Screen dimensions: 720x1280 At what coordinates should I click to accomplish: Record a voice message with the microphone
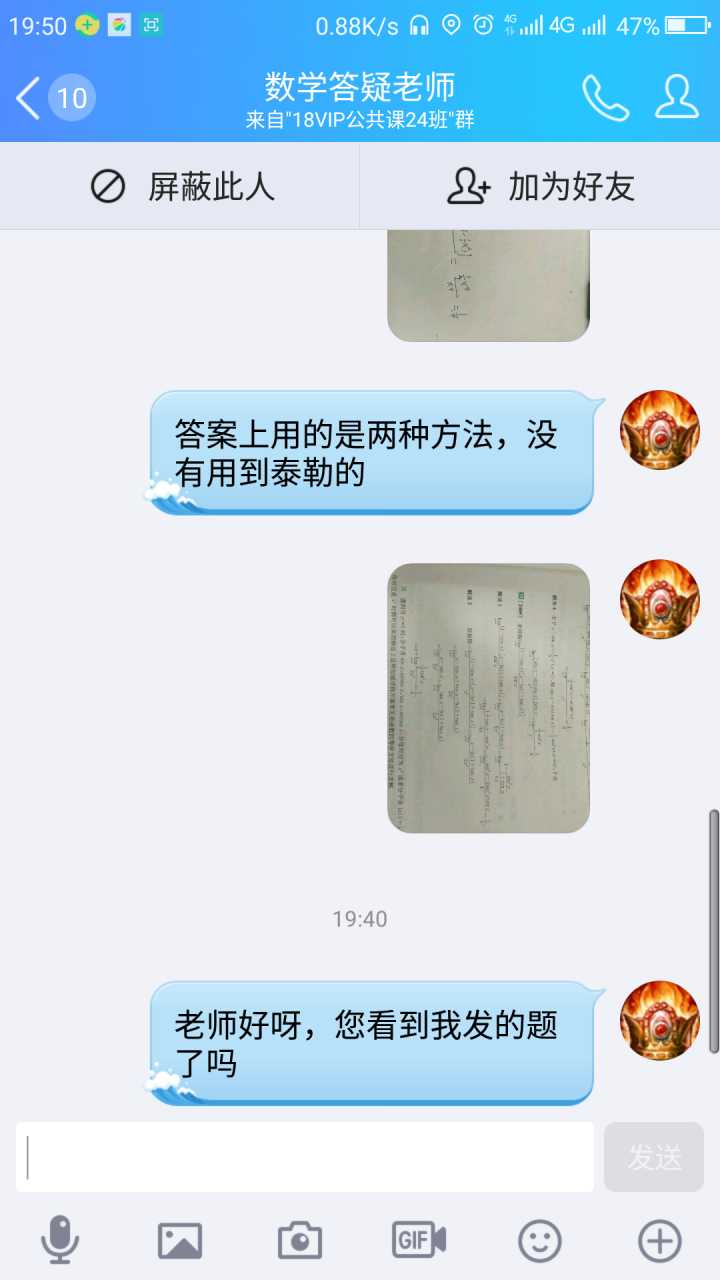coord(60,1241)
